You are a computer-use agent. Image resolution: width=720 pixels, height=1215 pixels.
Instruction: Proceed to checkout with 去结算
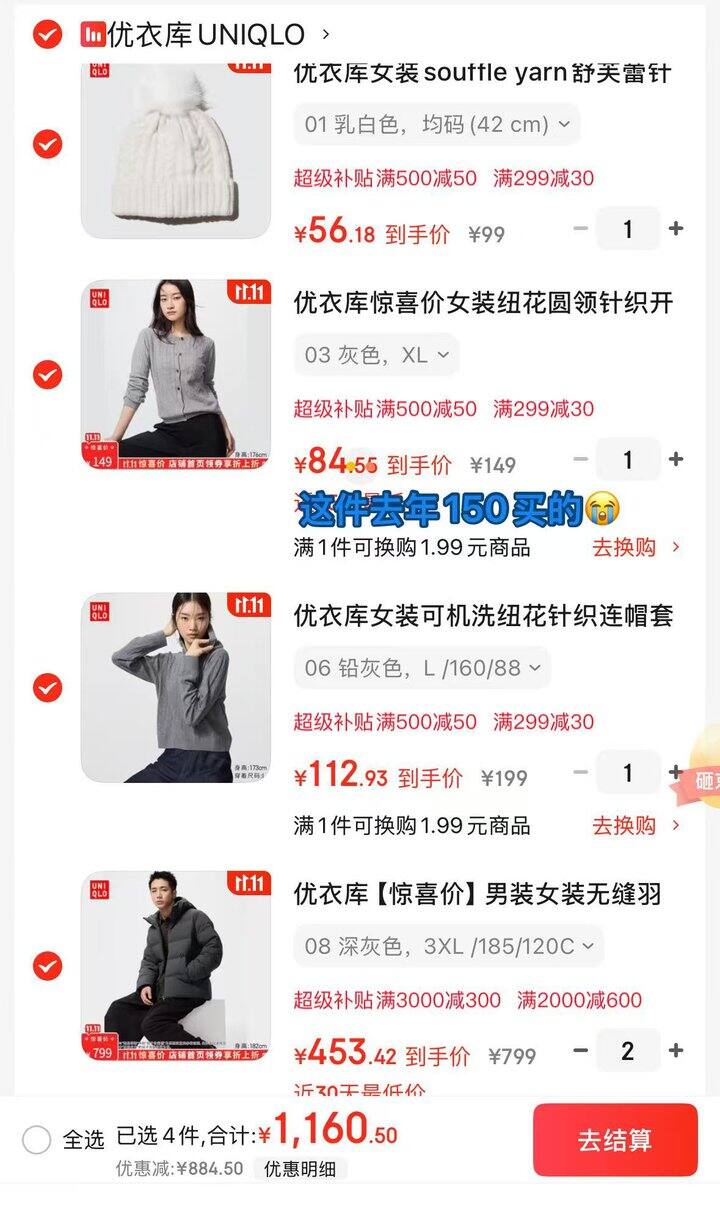[614, 1140]
